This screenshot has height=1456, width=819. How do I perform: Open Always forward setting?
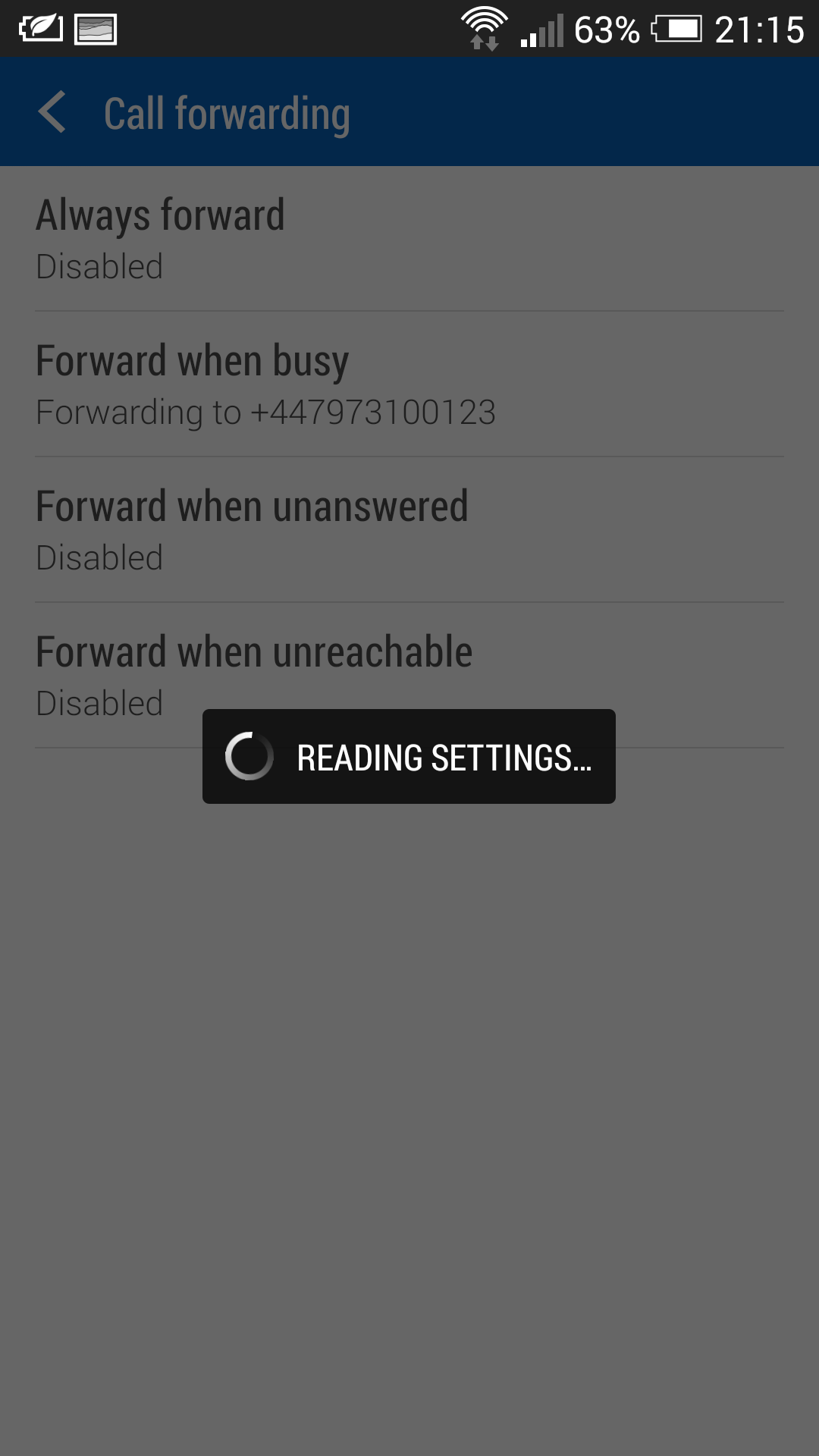click(x=409, y=239)
